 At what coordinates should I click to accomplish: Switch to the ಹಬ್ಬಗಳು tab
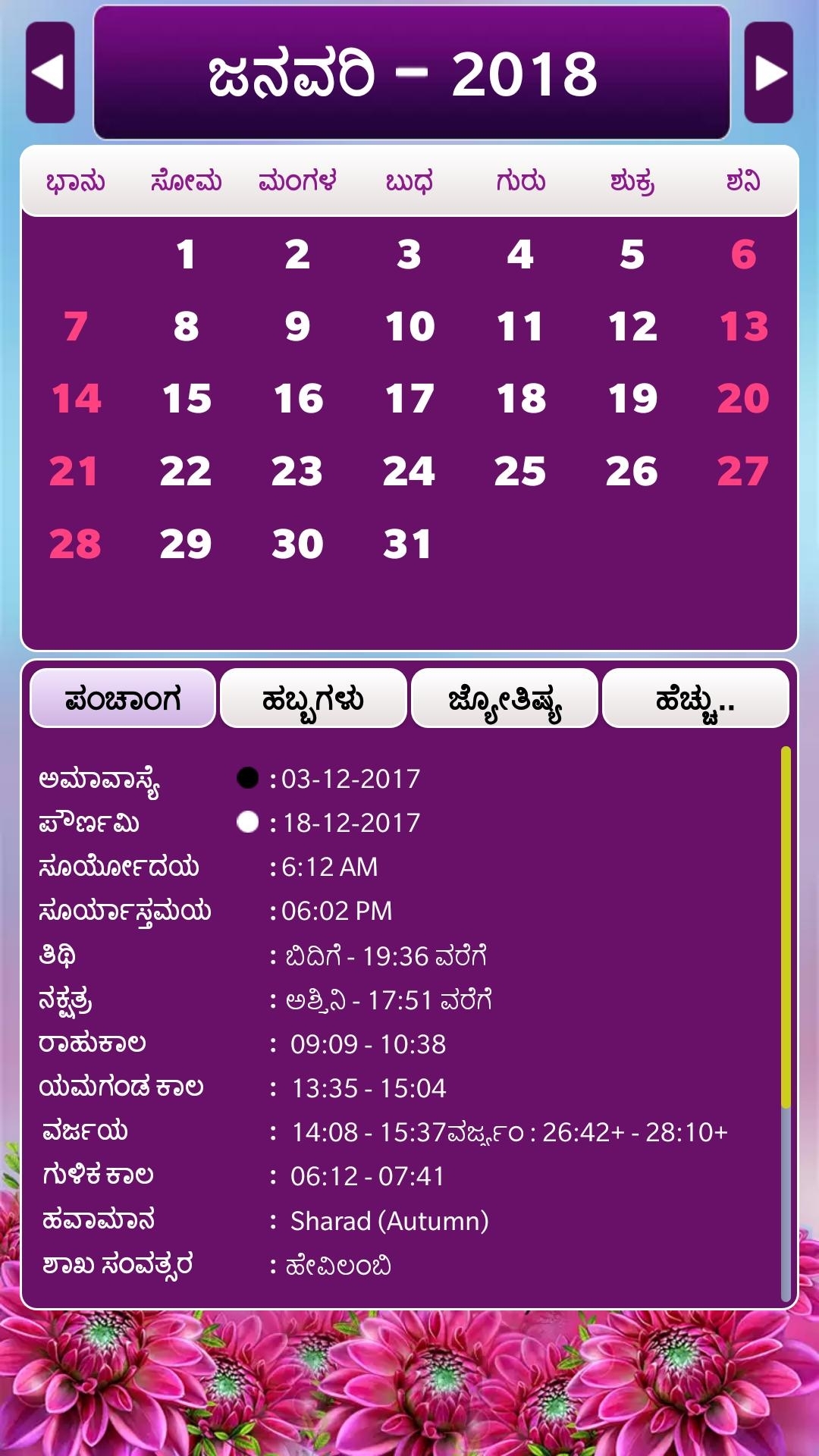click(x=313, y=698)
